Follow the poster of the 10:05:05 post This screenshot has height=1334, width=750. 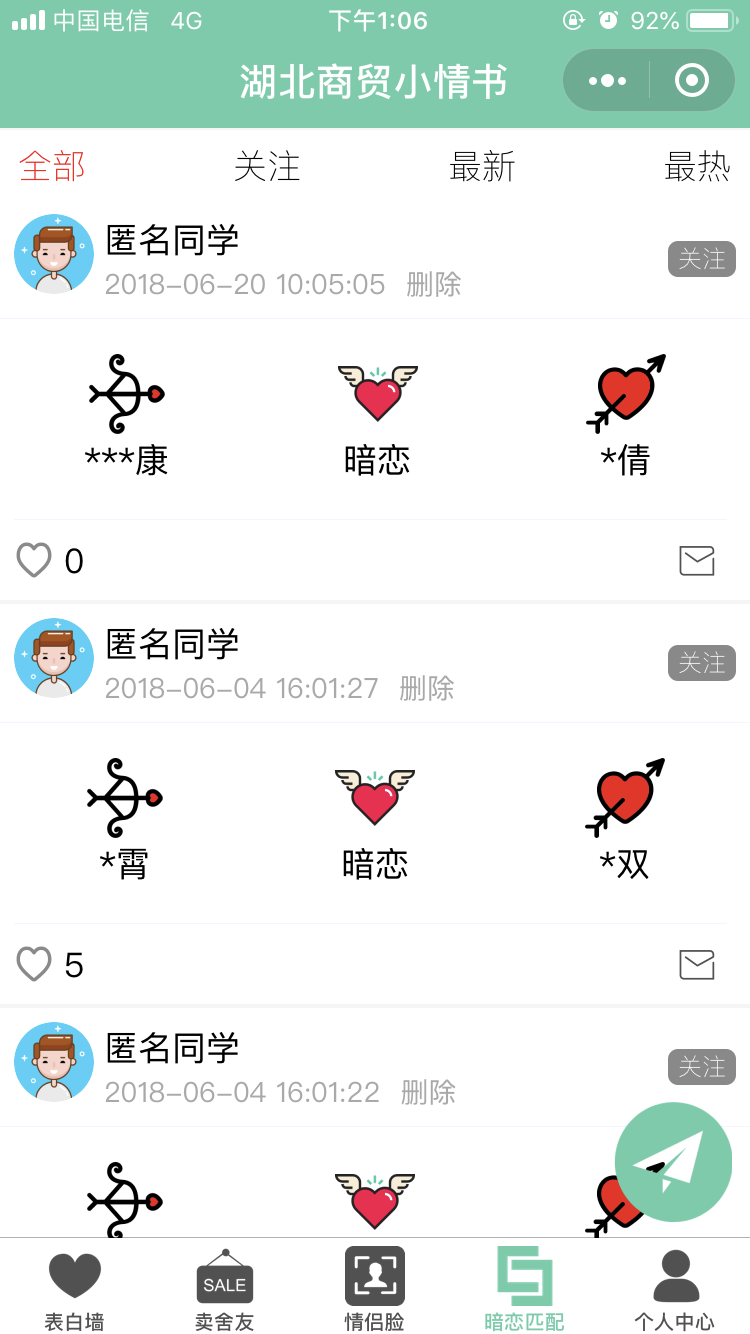click(702, 259)
